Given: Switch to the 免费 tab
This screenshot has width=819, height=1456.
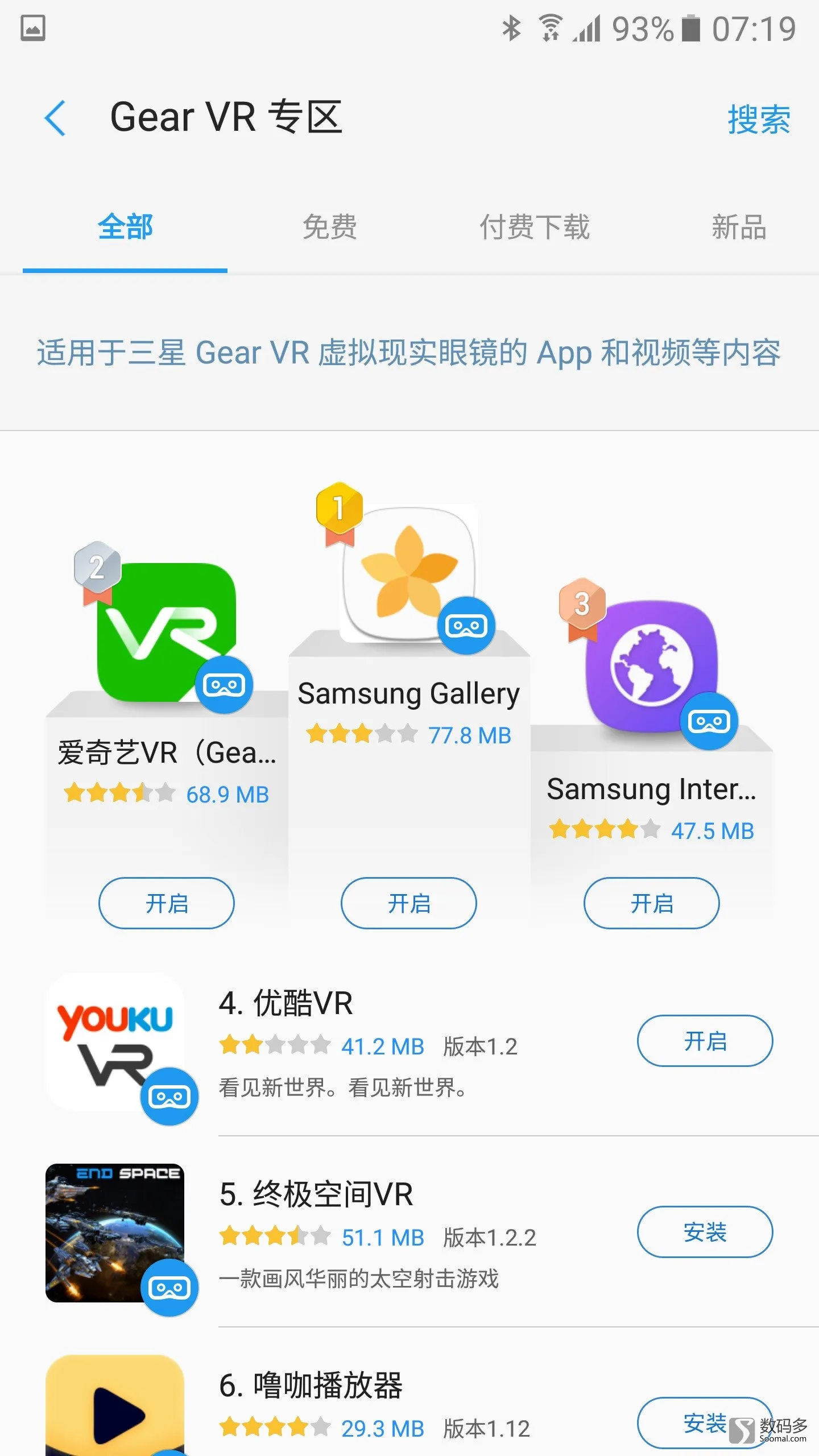Looking at the screenshot, I should click(330, 227).
